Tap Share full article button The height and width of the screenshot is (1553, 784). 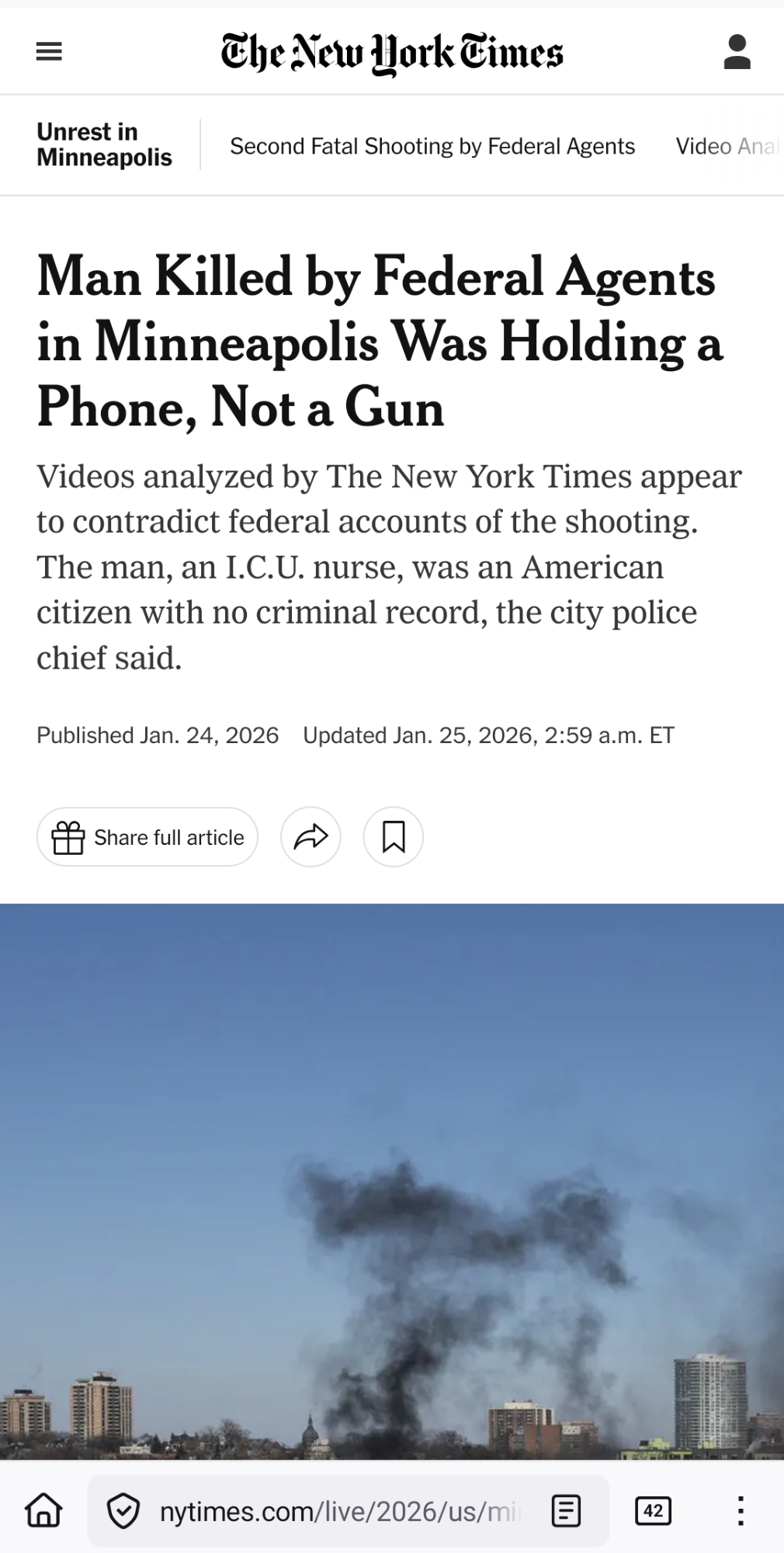coord(147,837)
